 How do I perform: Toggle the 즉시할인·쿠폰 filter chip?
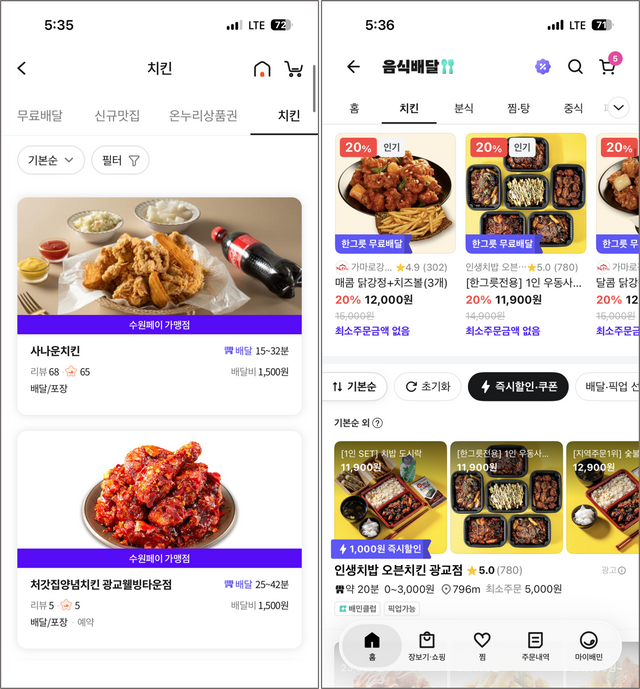pos(518,386)
